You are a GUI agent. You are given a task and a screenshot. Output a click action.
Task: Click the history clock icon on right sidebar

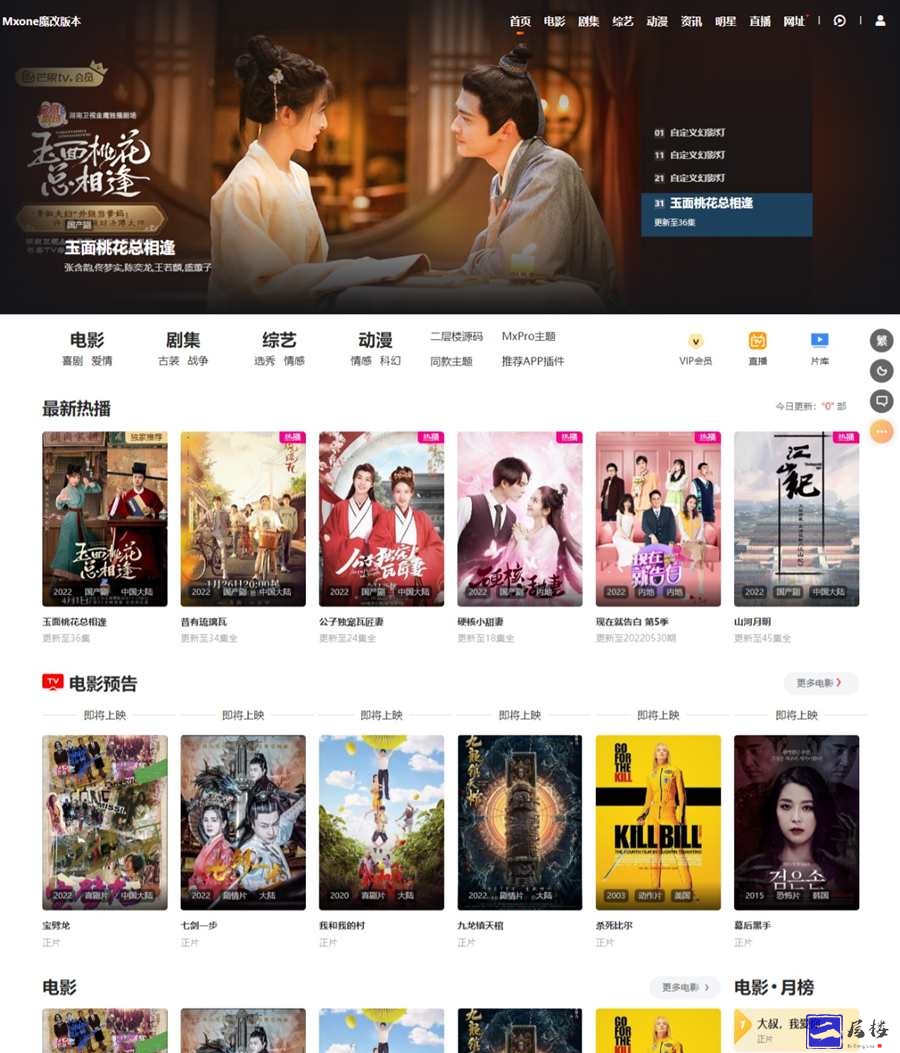click(x=880, y=371)
